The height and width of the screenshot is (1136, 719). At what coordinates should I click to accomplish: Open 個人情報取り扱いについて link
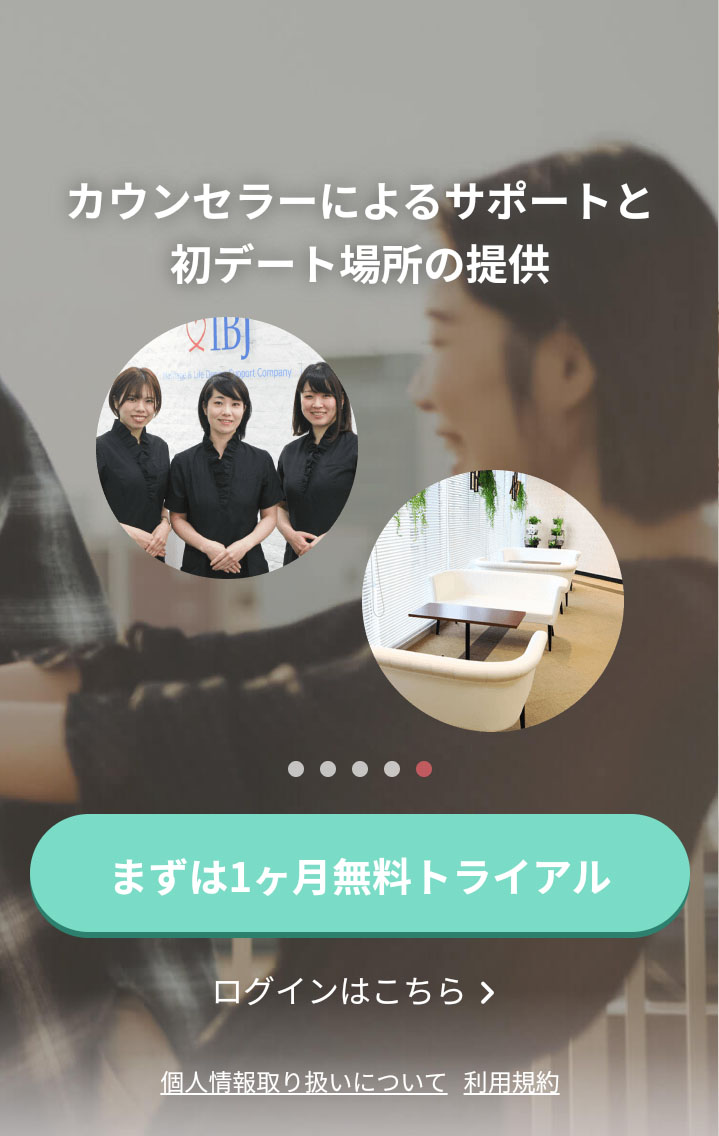coord(303,1082)
